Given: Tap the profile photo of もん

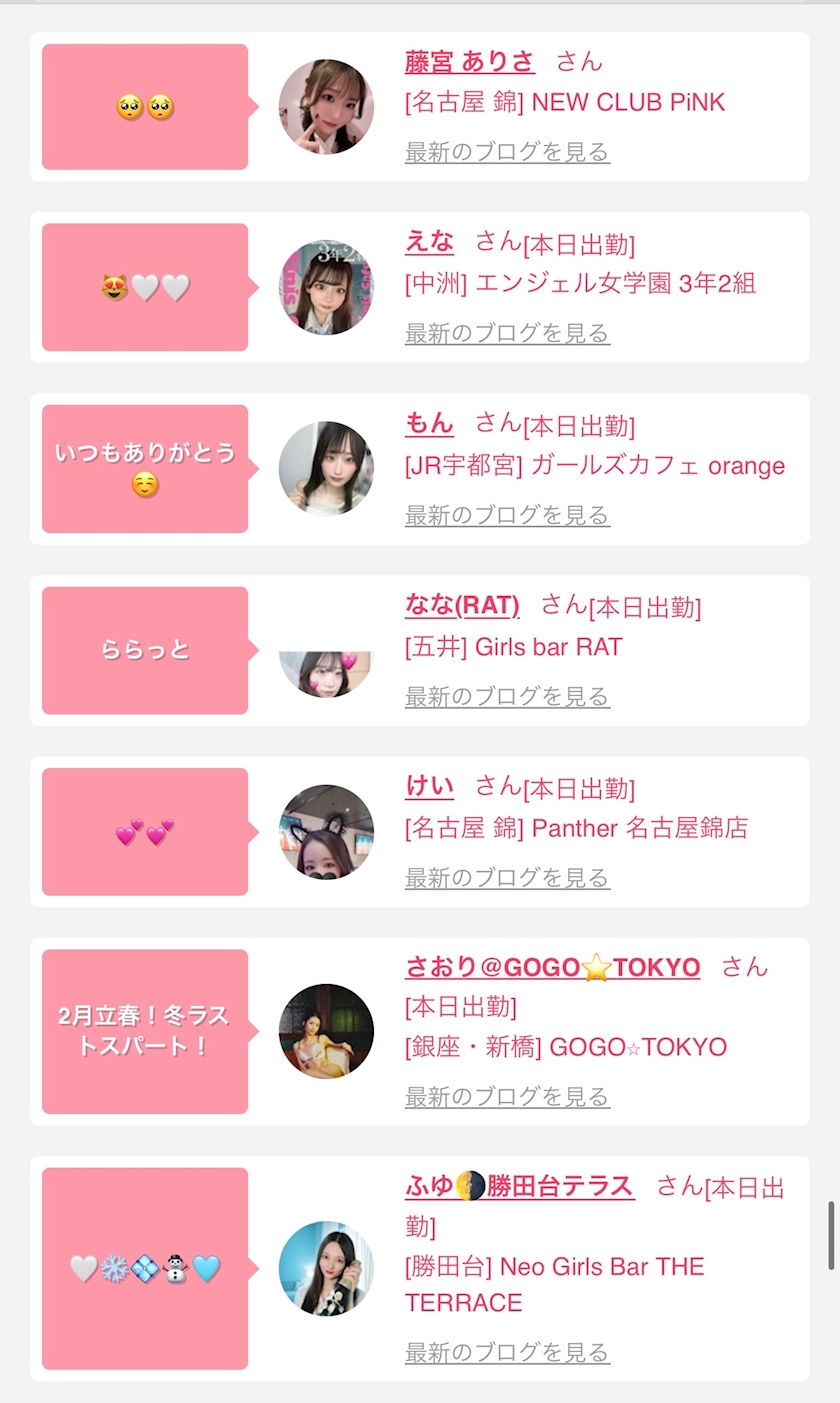Looking at the screenshot, I should coord(326,468).
